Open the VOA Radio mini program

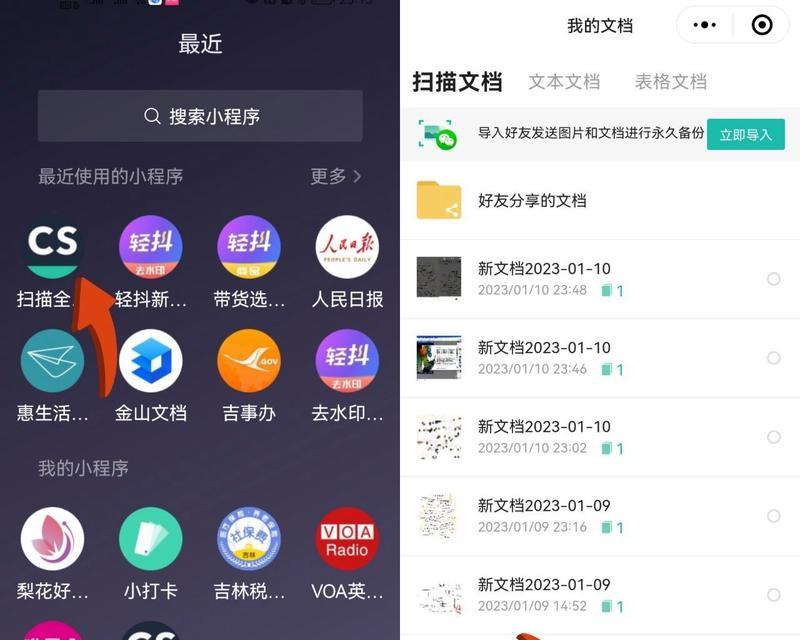347,539
